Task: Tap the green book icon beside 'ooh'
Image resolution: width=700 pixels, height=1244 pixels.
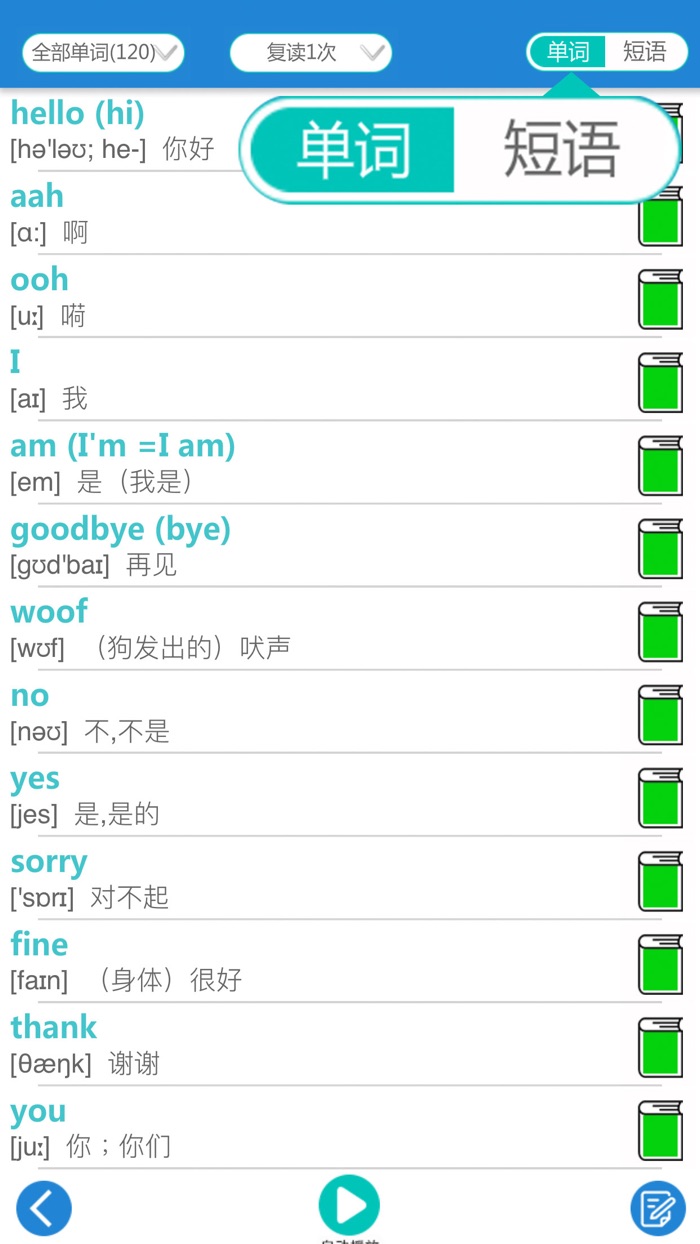Action: 660,299
